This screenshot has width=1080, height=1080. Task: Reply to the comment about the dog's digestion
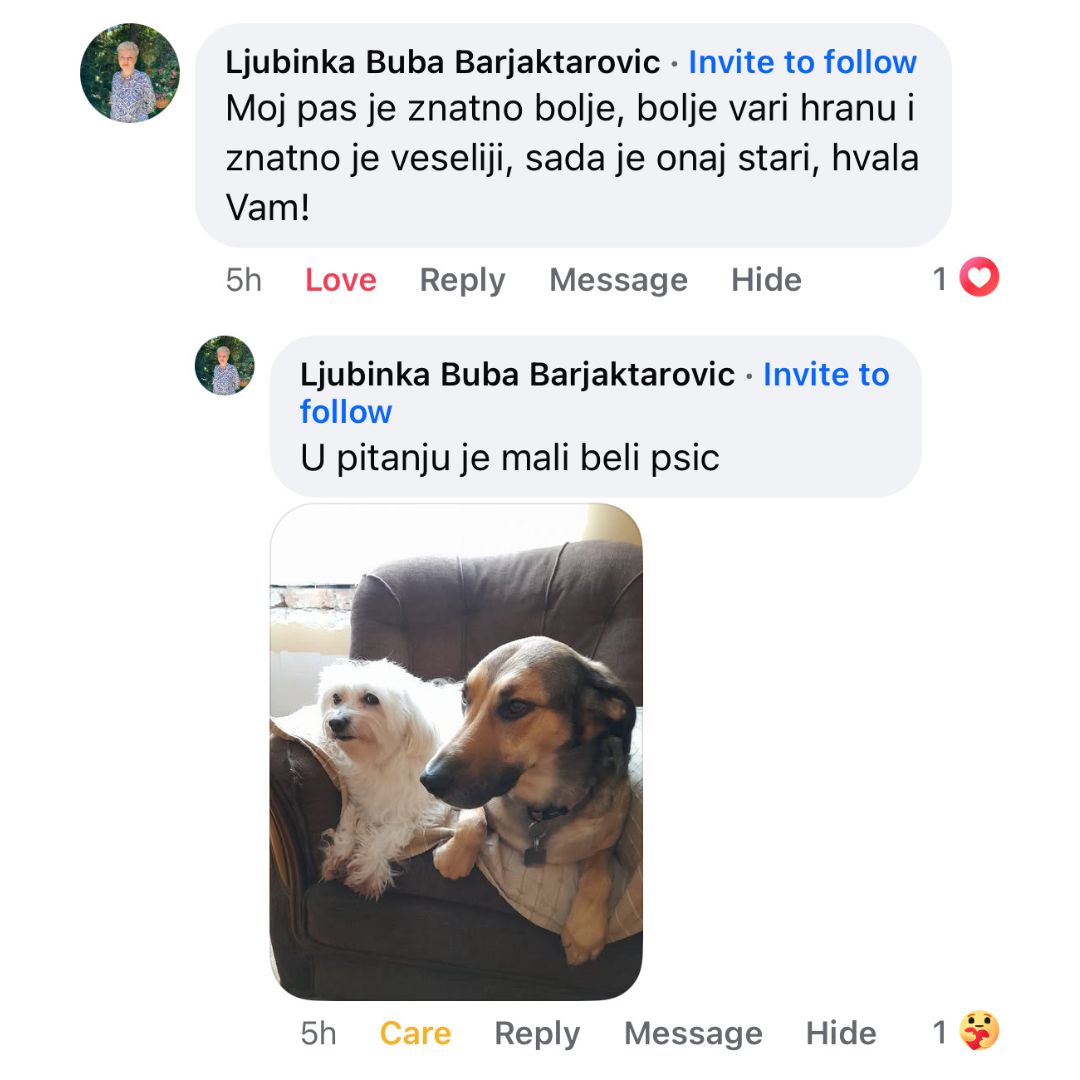462,280
